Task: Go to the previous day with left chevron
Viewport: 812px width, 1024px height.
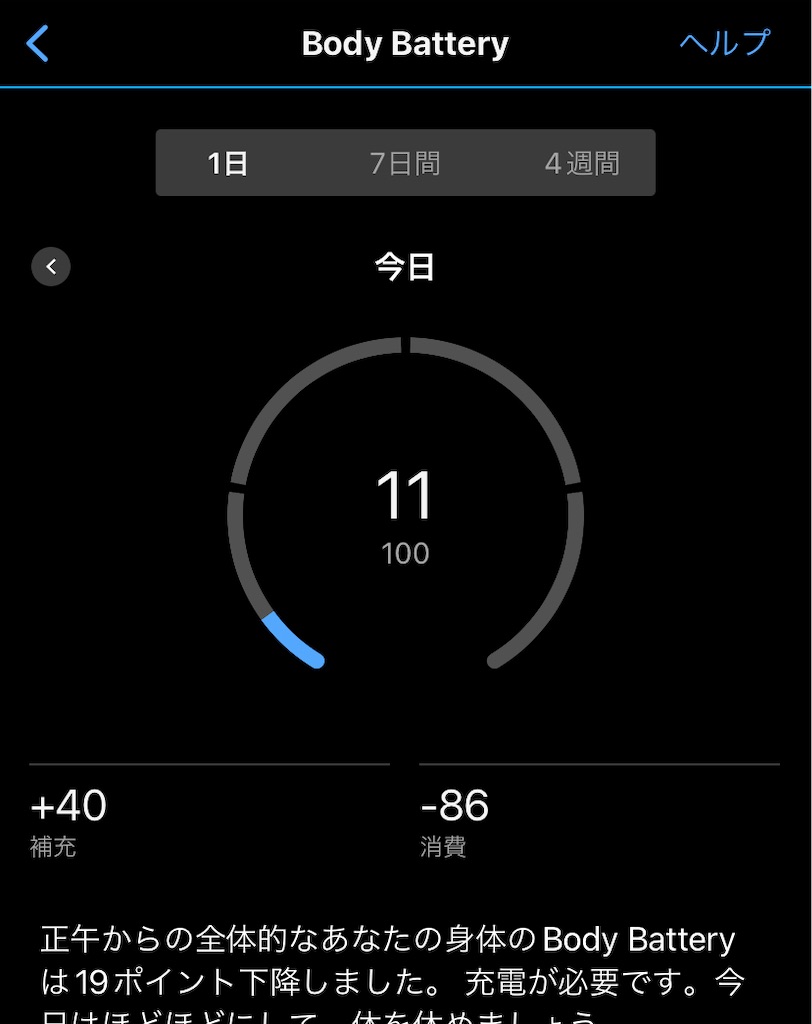Action: click(50, 266)
